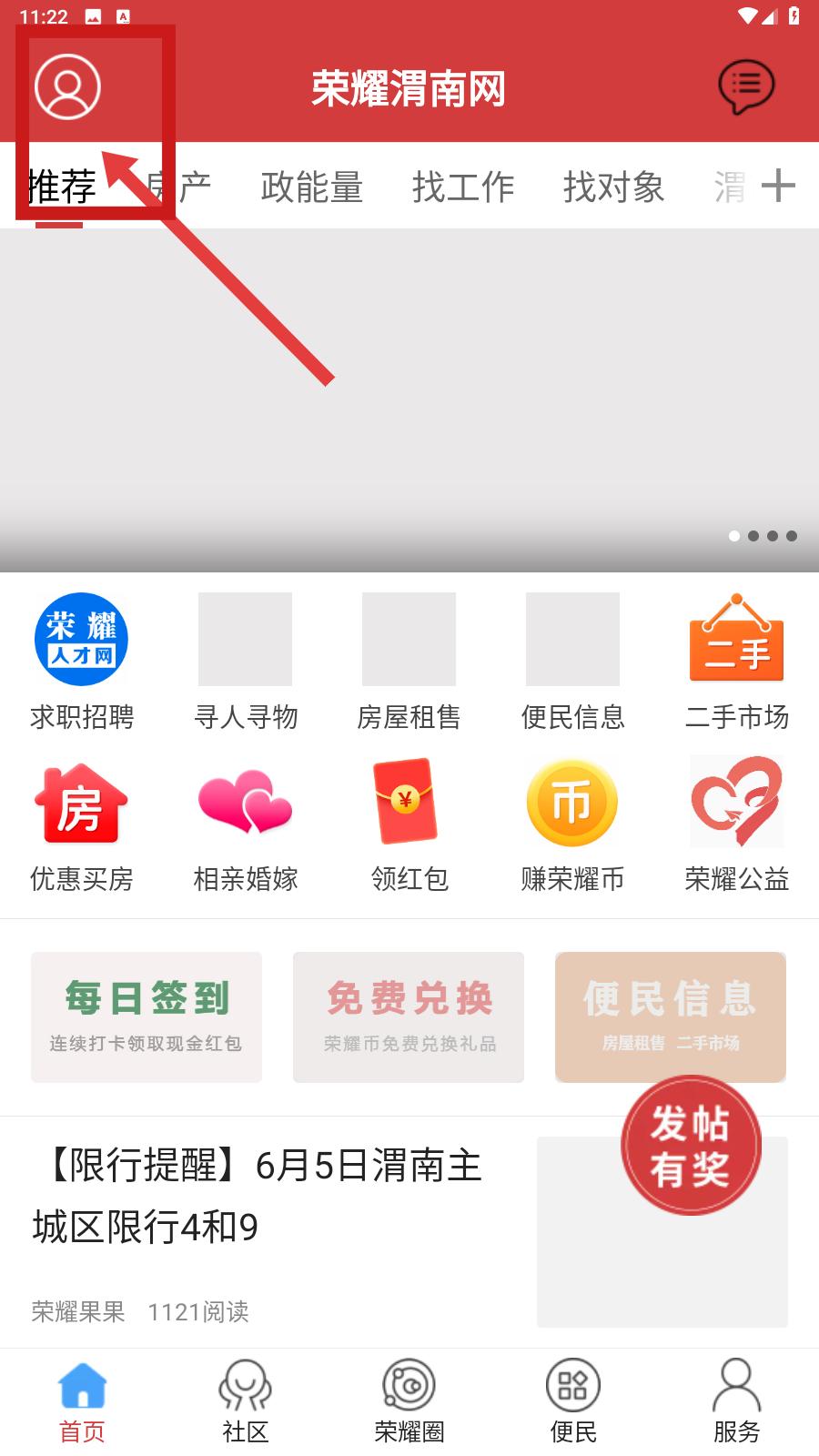Open the user profile icon
Viewport: 819px width, 1456px height.
pyautogui.click(x=67, y=86)
